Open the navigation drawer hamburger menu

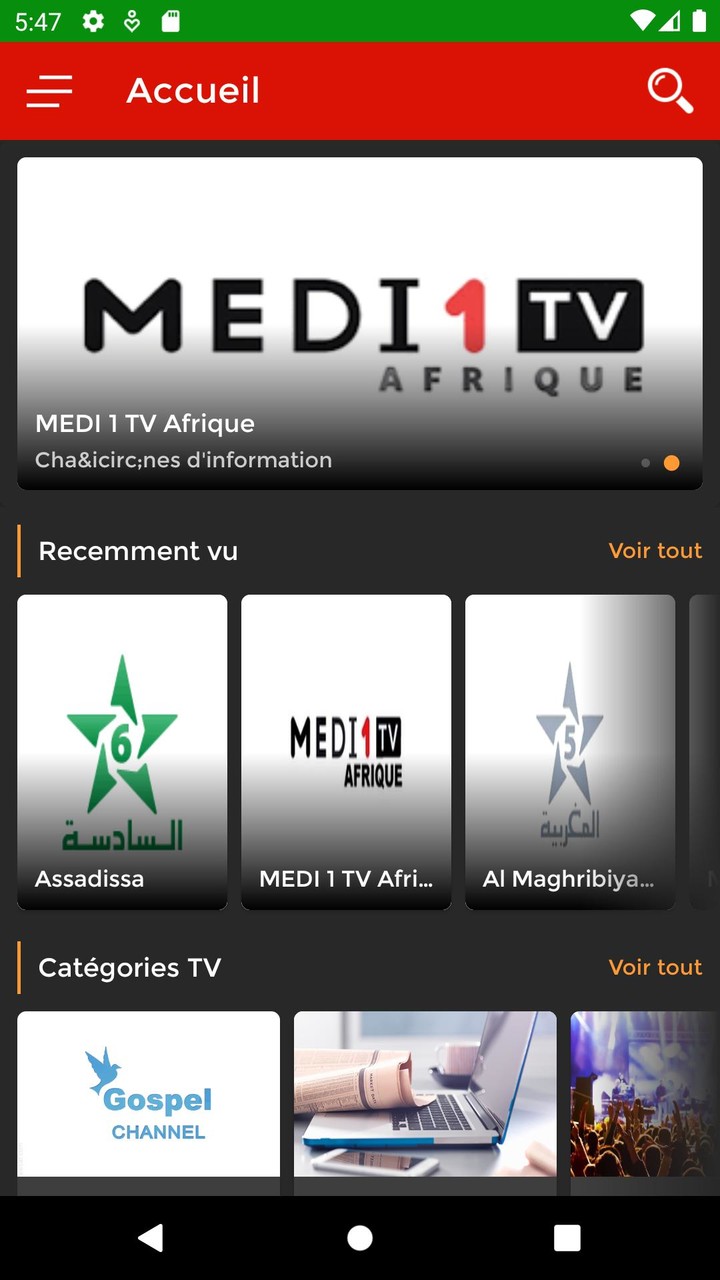(x=48, y=91)
